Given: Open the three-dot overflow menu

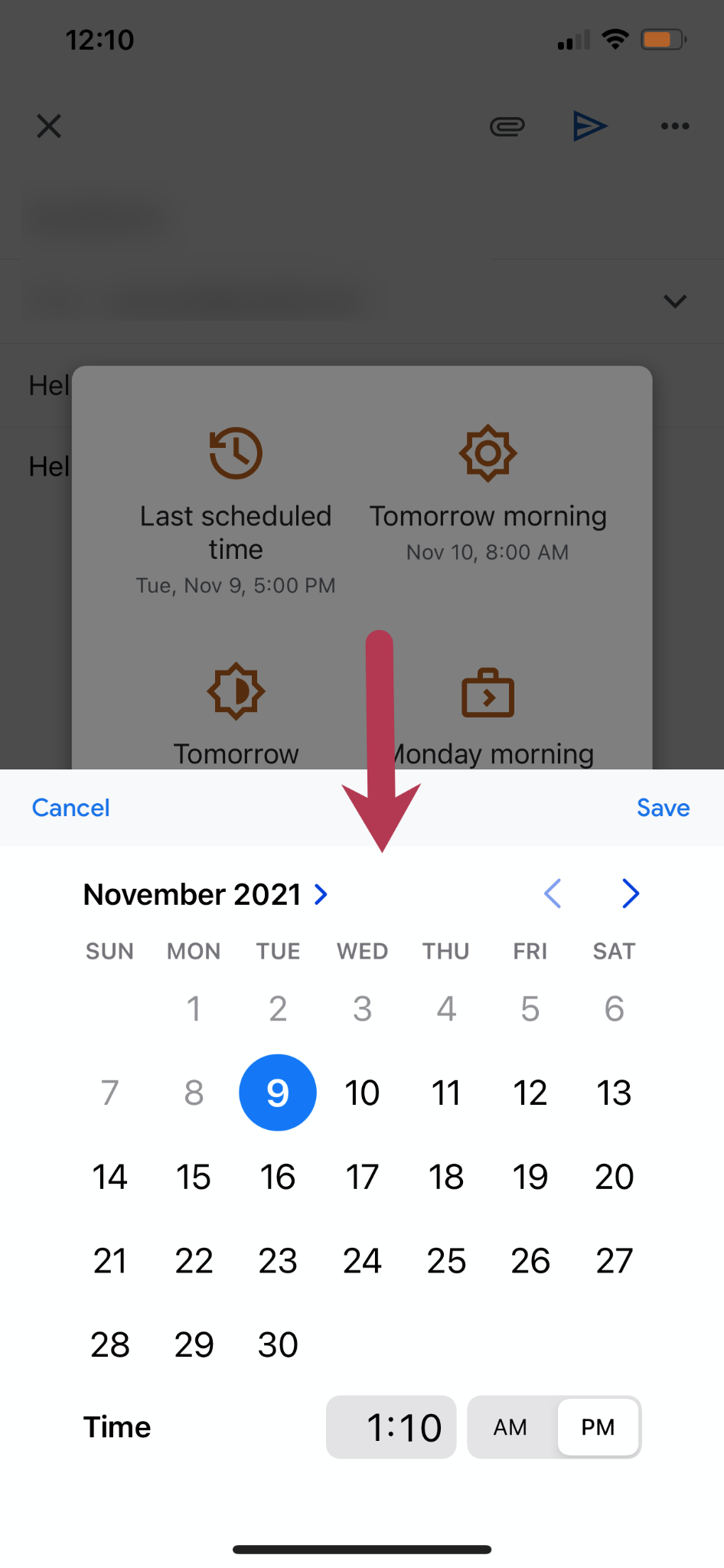Looking at the screenshot, I should tap(674, 126).
